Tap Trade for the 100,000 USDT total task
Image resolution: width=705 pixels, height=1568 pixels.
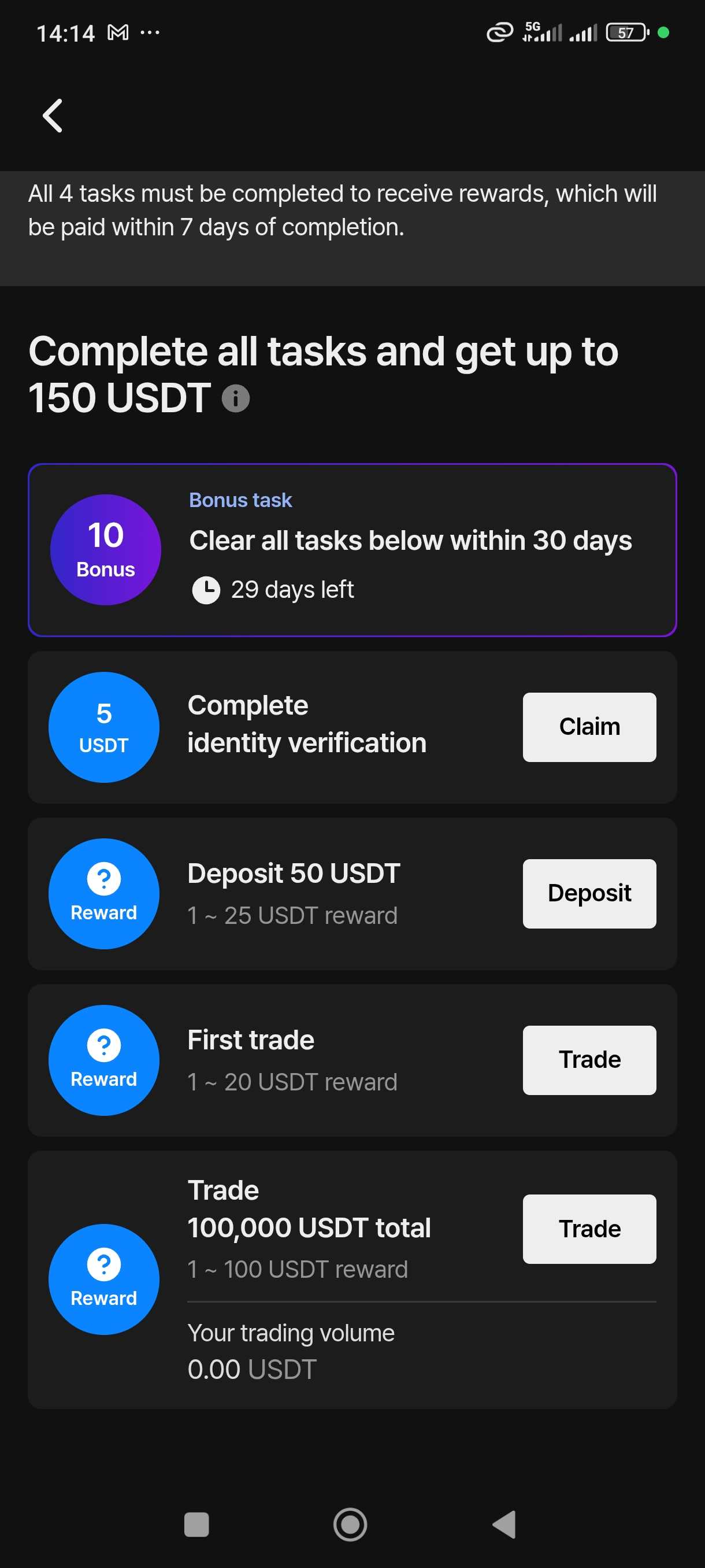pos(589,1229)
